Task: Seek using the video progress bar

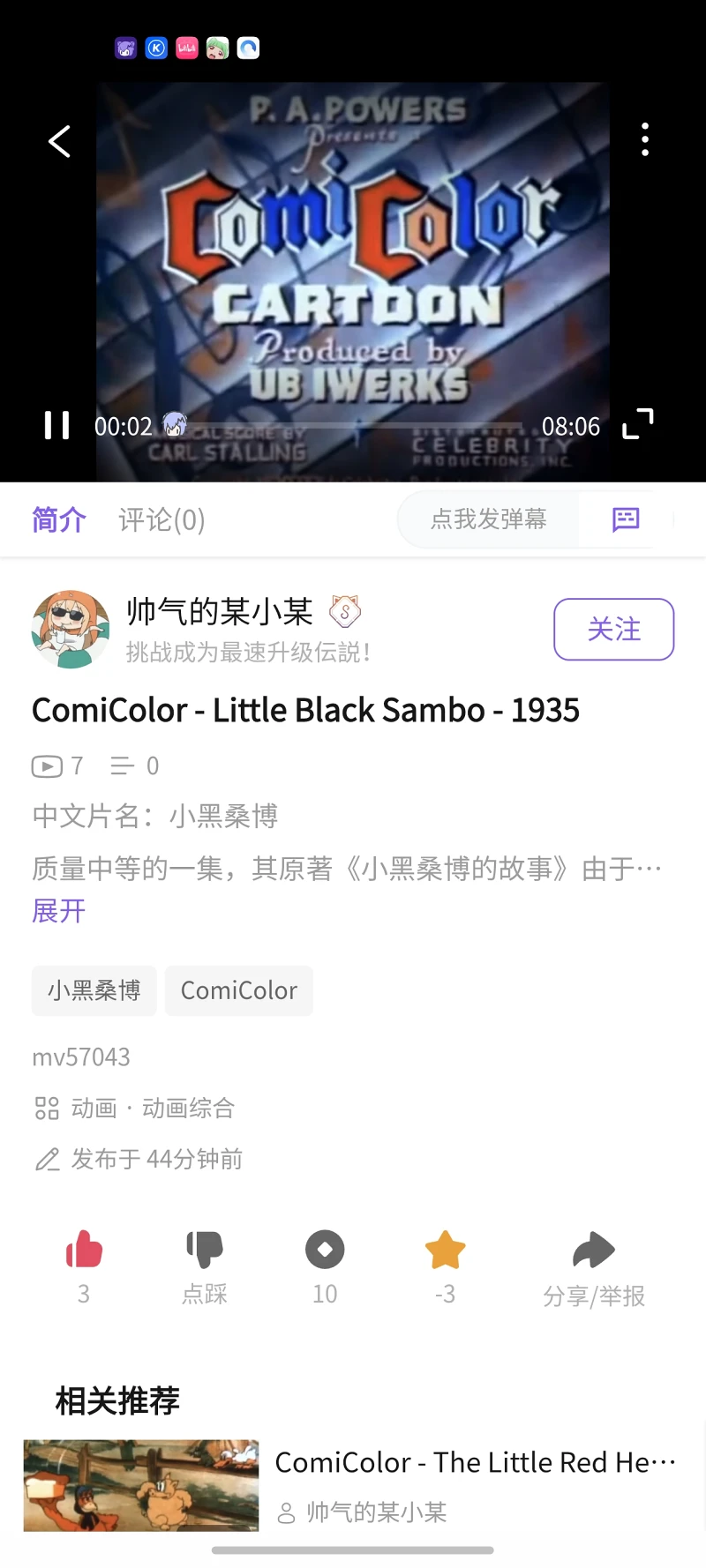Action: (x=353, y=426)
